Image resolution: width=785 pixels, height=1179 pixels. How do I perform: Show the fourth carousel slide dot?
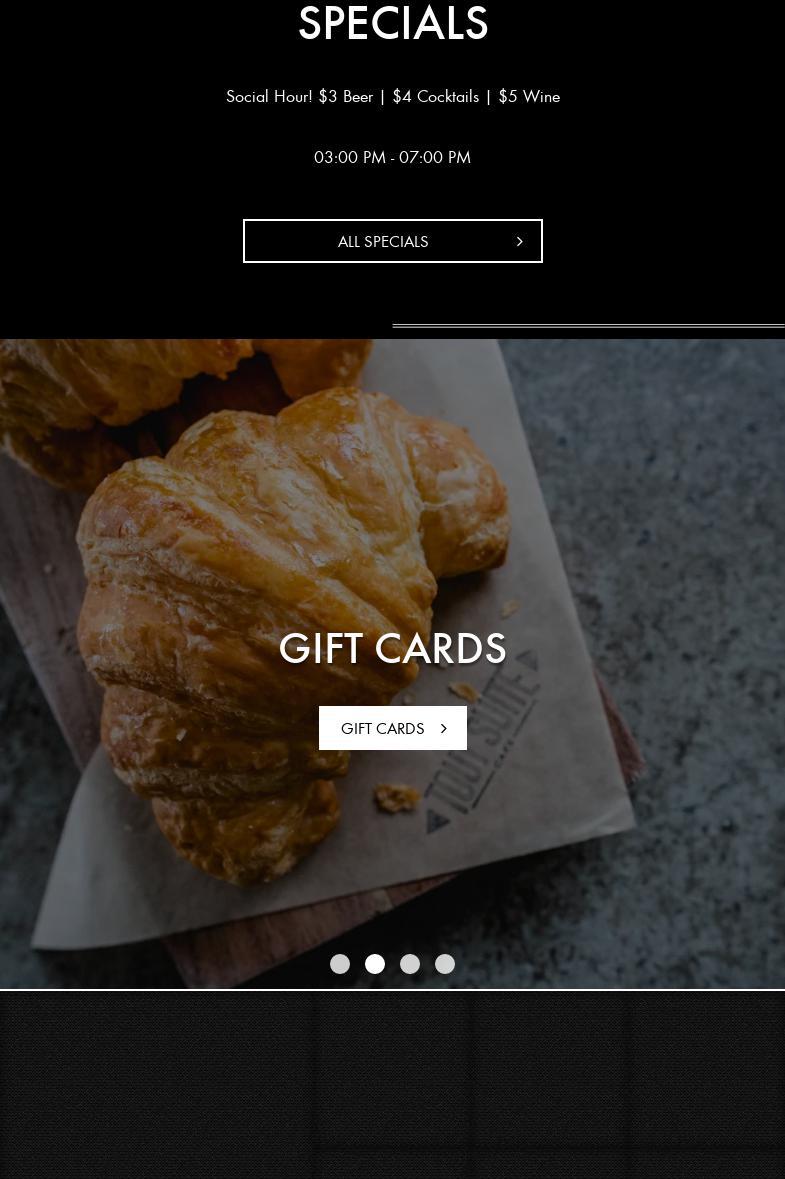point(445,964)
